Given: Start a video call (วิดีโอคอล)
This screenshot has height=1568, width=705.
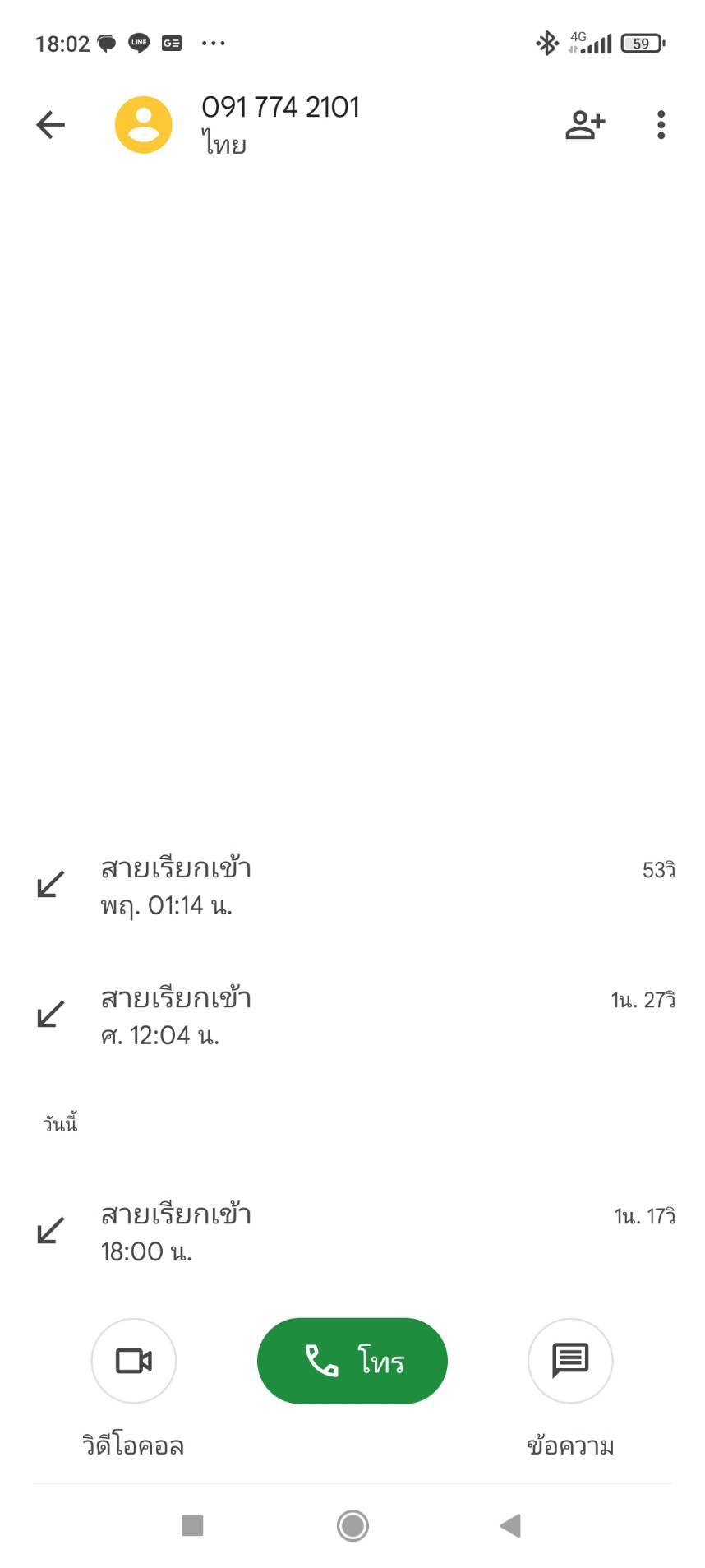Looking at the screenshot, I should (x=134, y=1361).
